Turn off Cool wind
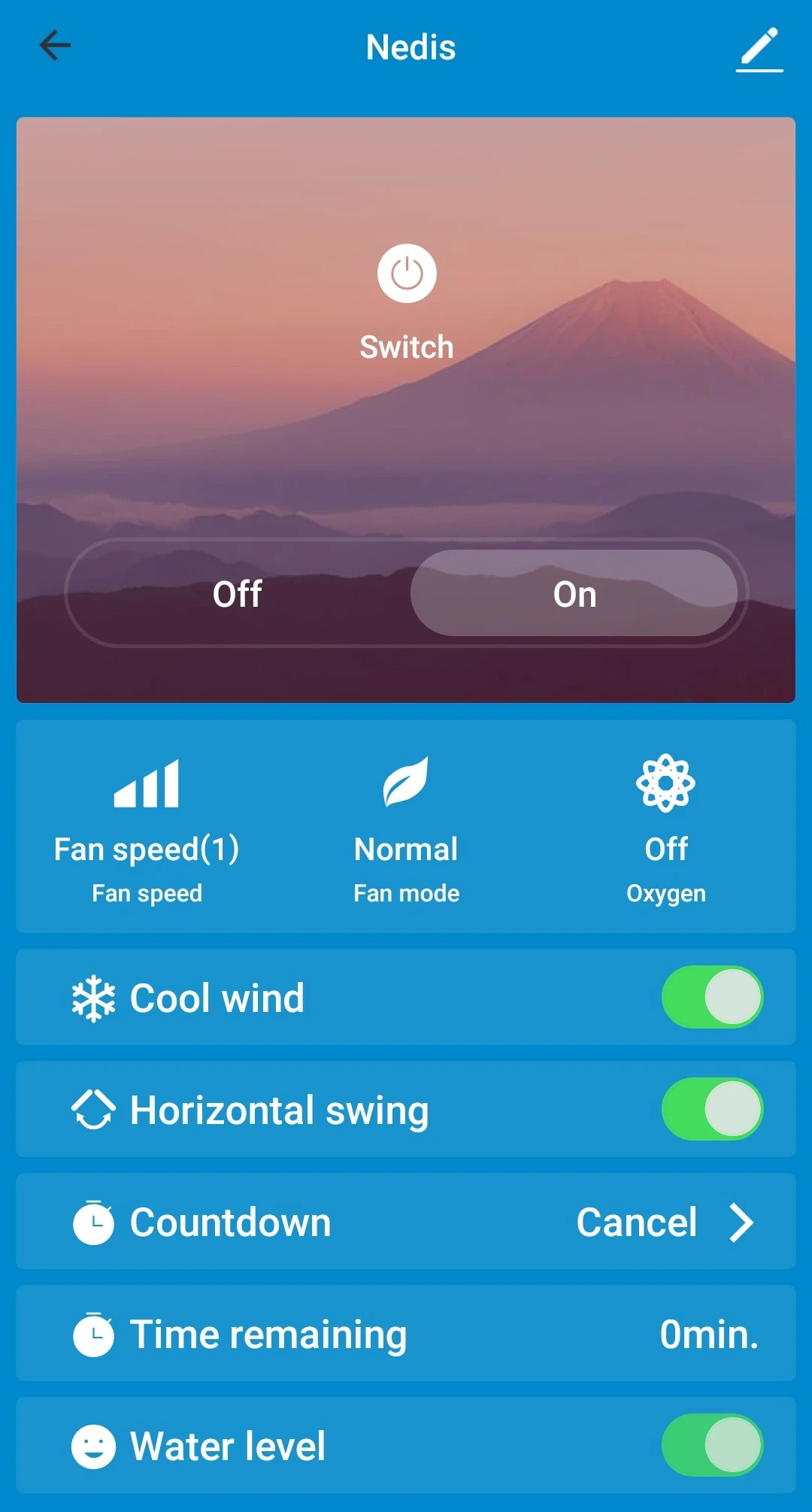This screenshot has height=1512, width=812. 712,997
